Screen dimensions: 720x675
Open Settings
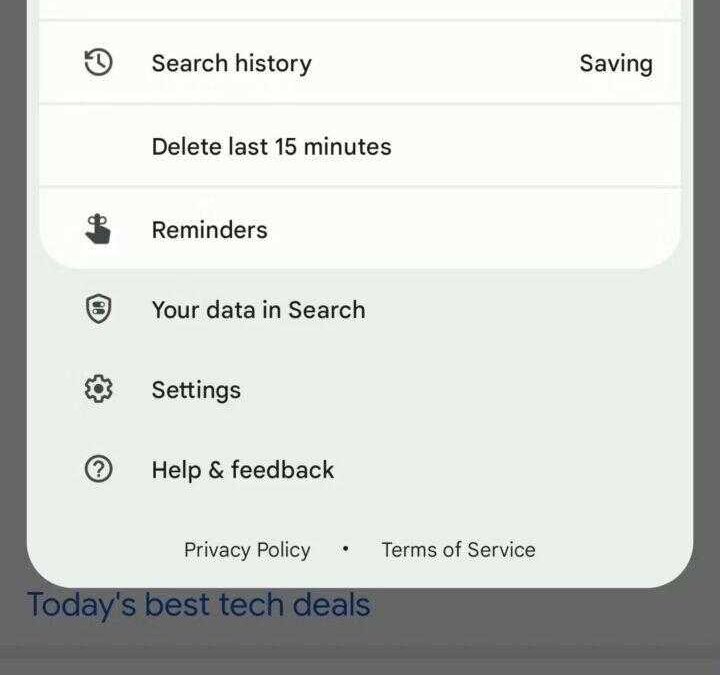click(x=196, y=390)
